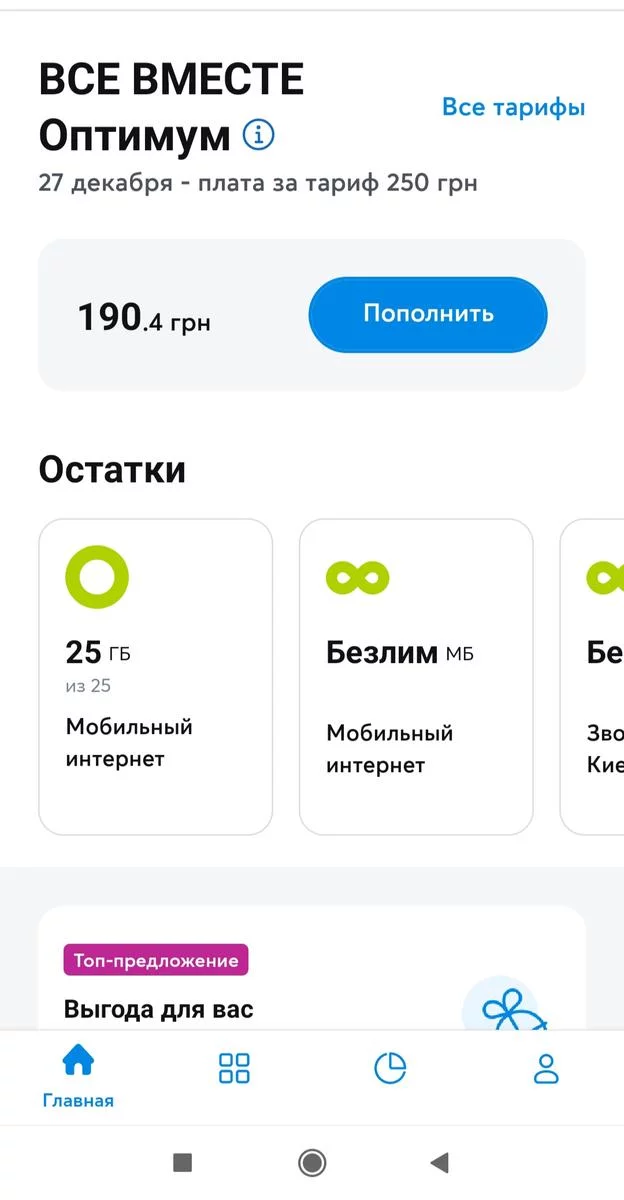Go back with the system back button
The height and width of the screenshot is (1200, 624).
pyautogui.click(x=439, y=1162)
